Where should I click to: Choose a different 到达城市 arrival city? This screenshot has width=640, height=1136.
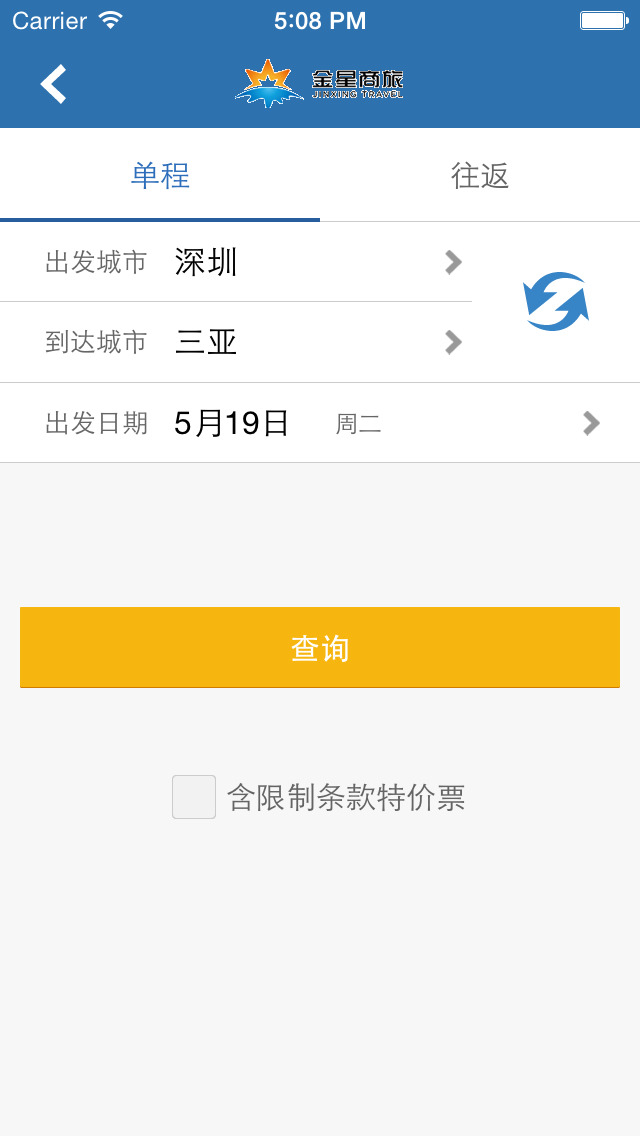(236, 343)
